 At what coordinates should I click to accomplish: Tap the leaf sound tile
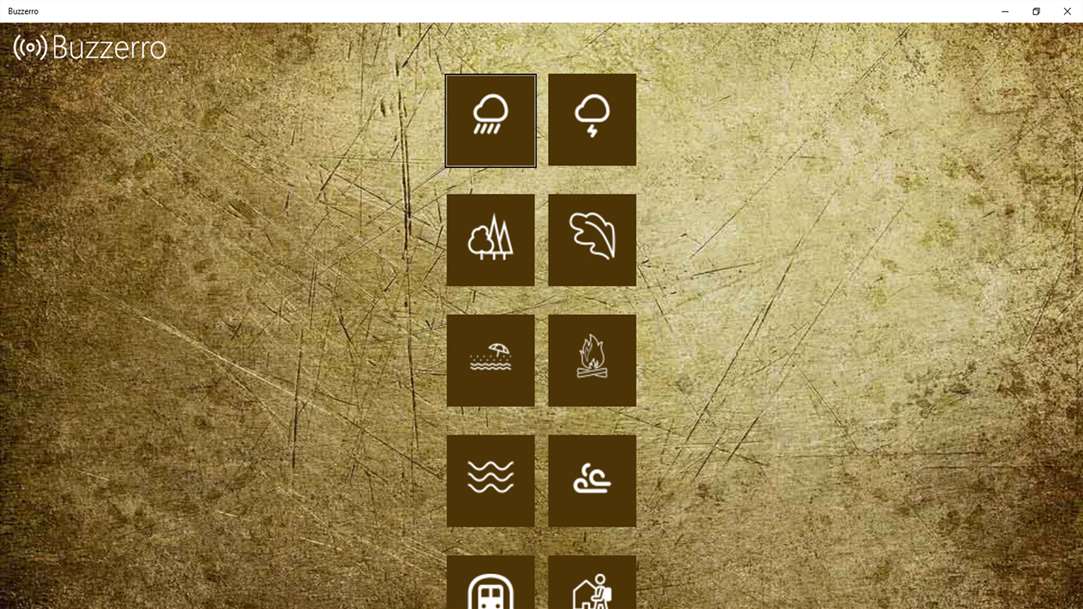point(592,240)
